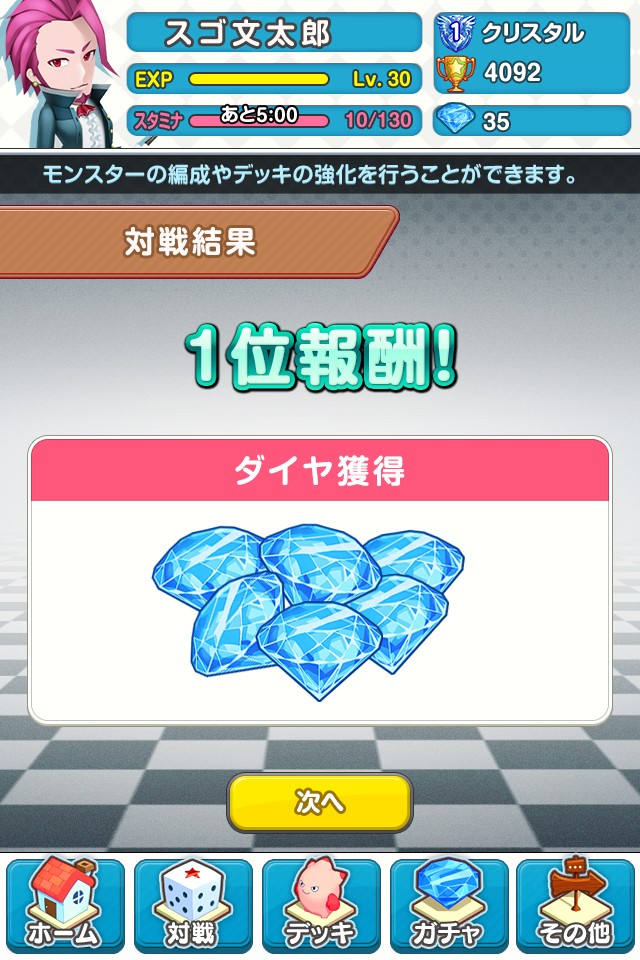
Task: Open the その他 menu tab
Action: [576, 905]
